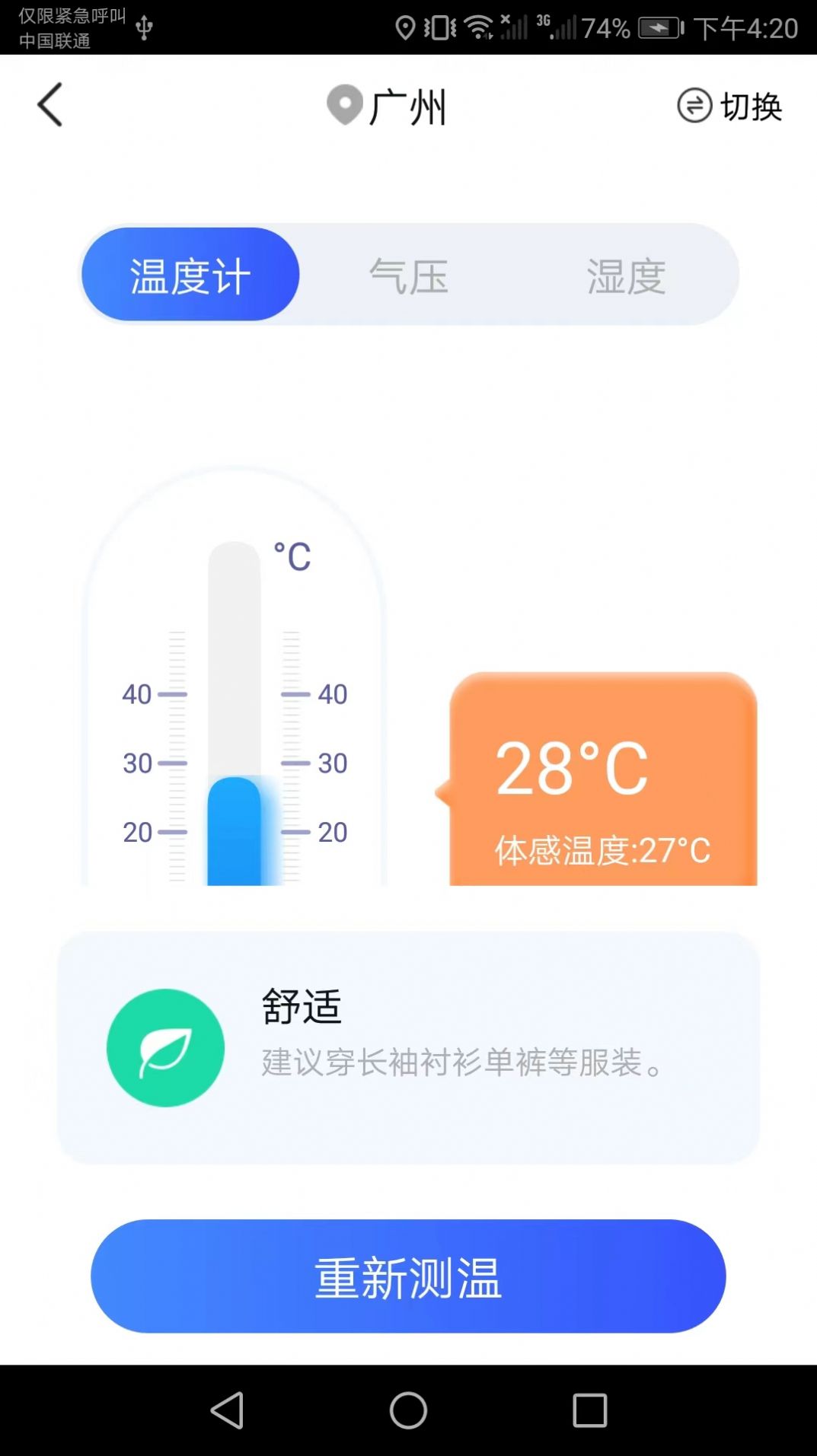Tap 体感温度:27°C feels-like reading
The height and width of the screenshot is (1456, 817).
pos(602,852)
